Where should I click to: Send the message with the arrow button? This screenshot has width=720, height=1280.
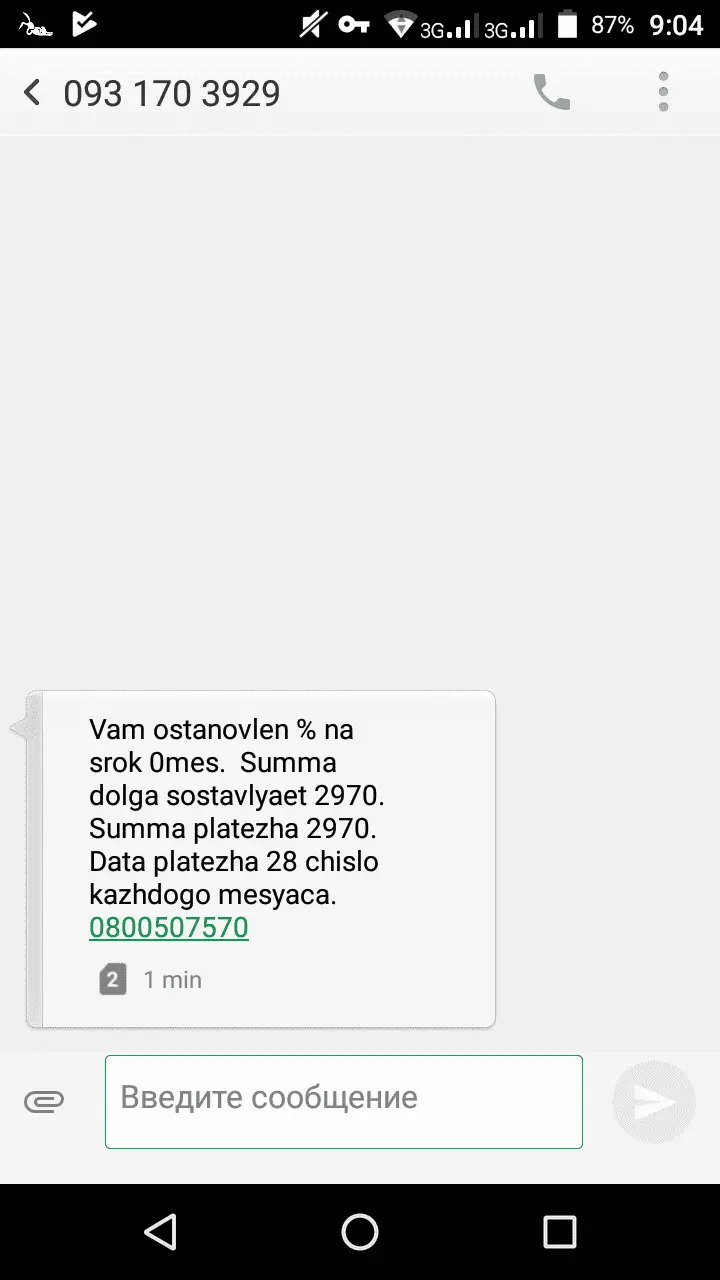click(654, 1102)
